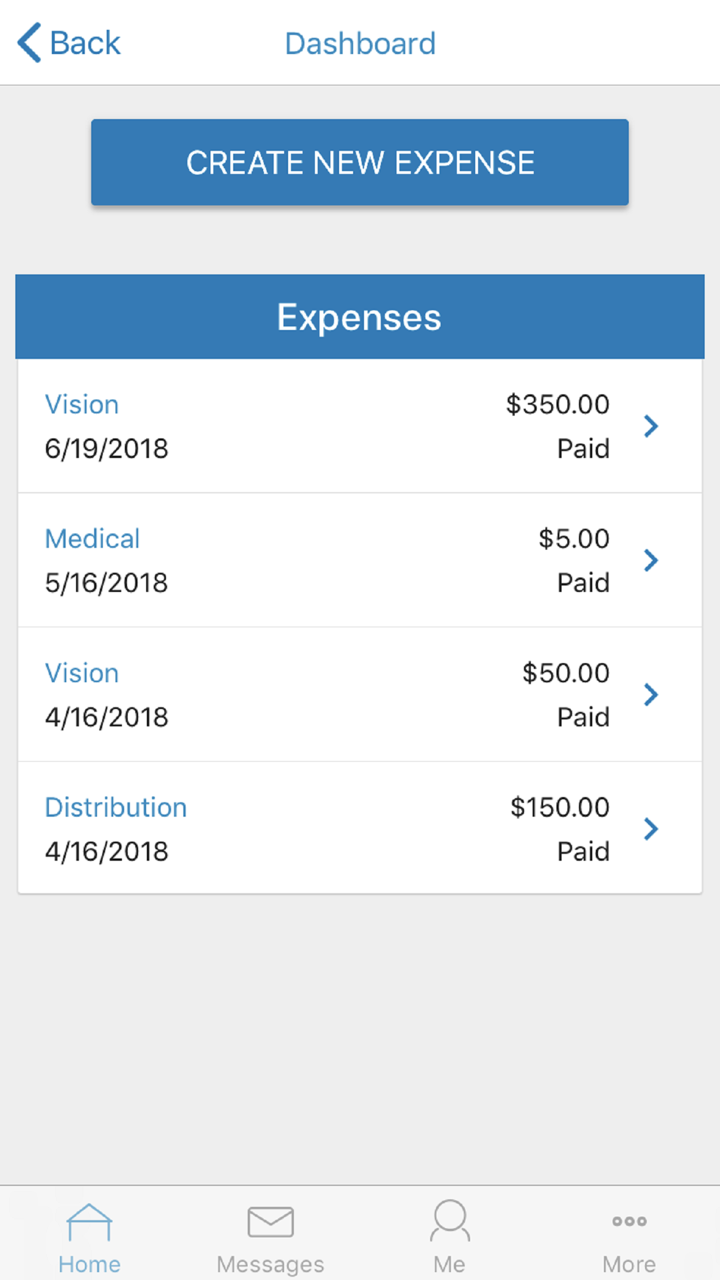Select the Medical category link
The image size is (720, 1280).
tap(92, 538)
